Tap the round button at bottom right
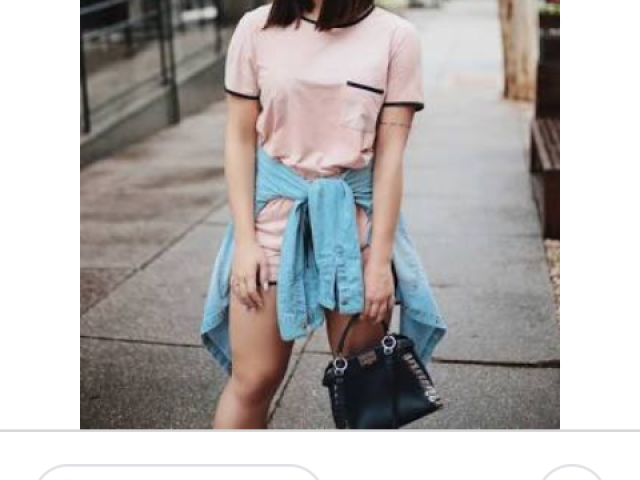 tap(571, 474)
